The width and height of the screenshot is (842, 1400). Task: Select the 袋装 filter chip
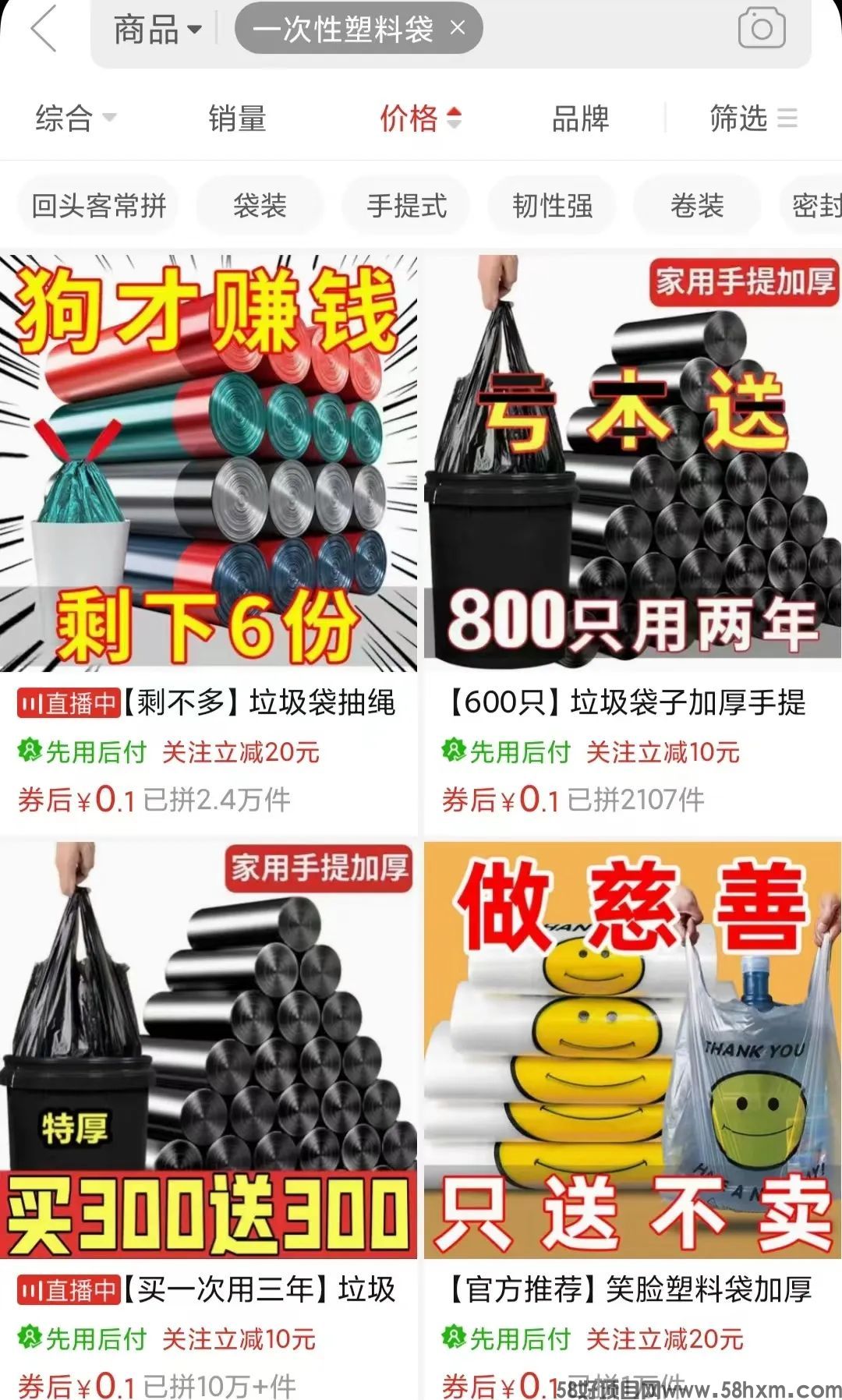click(x=260, y=206)
